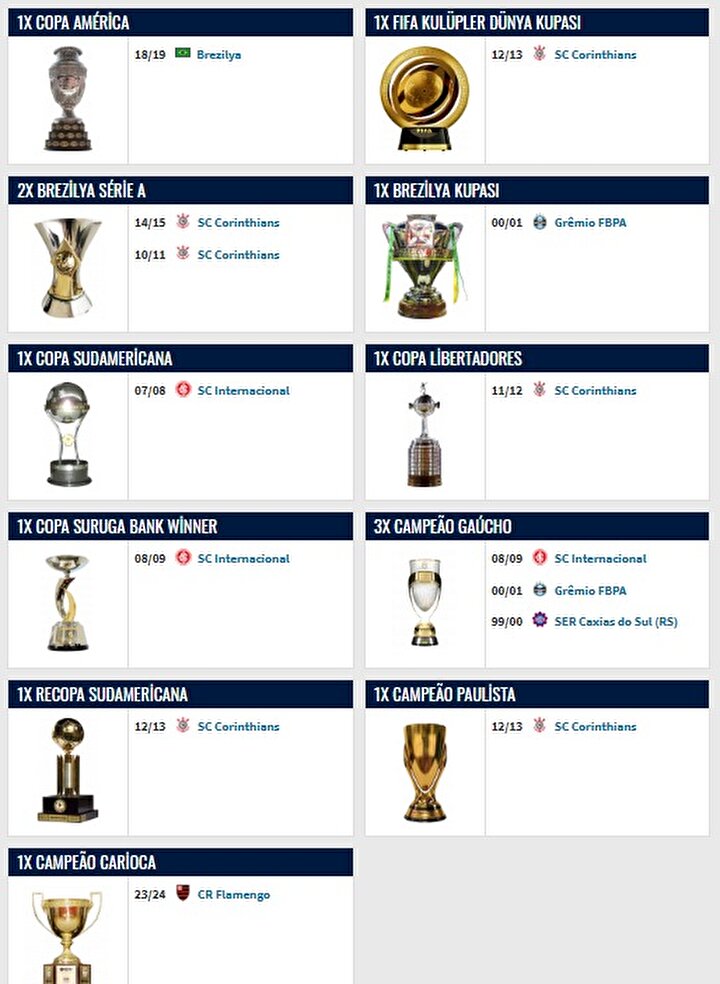Open SC Internacional under Campeão Gaúcho
720x984 pixels.
[600, 559]
